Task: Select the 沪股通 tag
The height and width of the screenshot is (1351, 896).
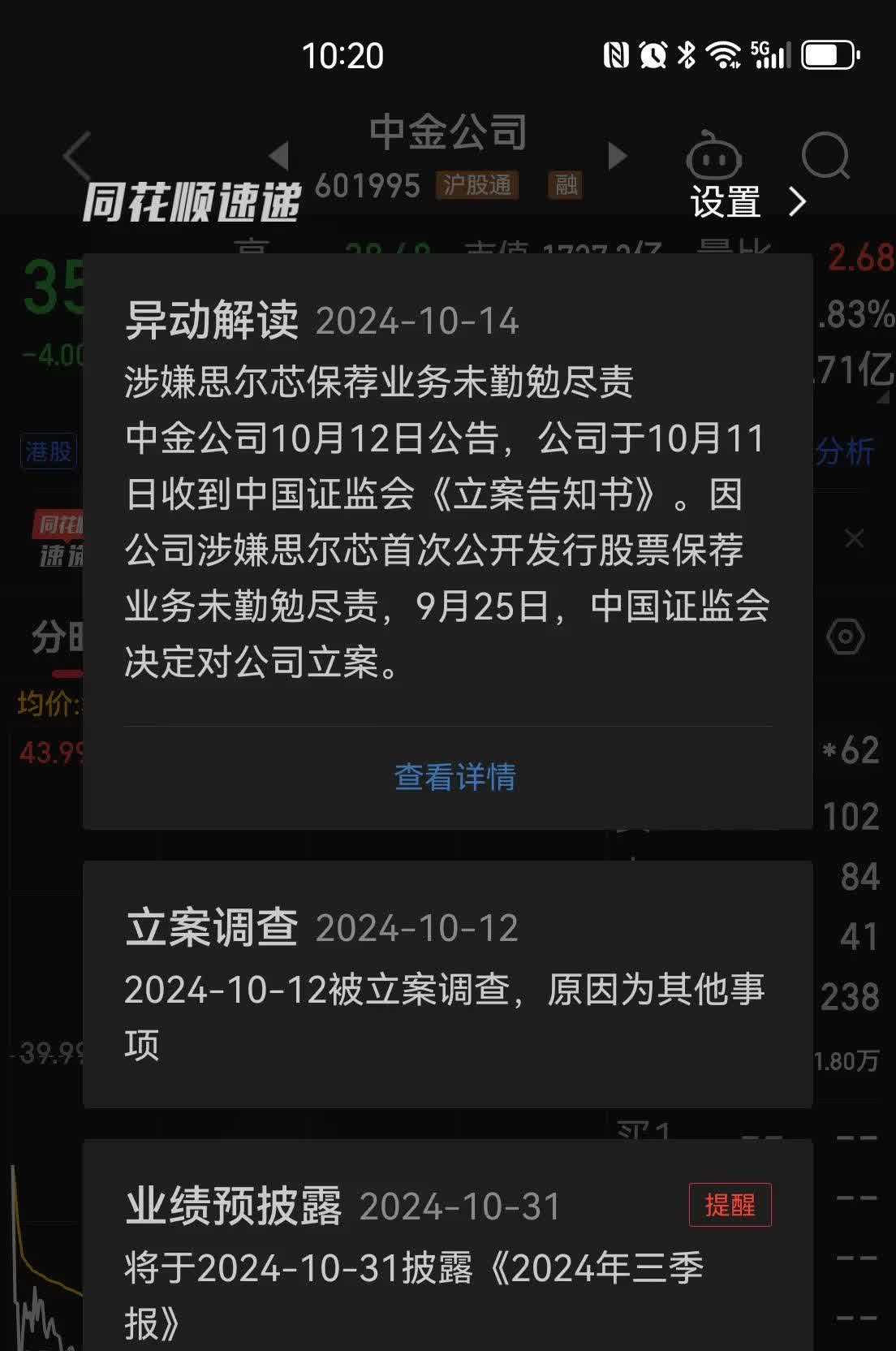Action: 477,187
